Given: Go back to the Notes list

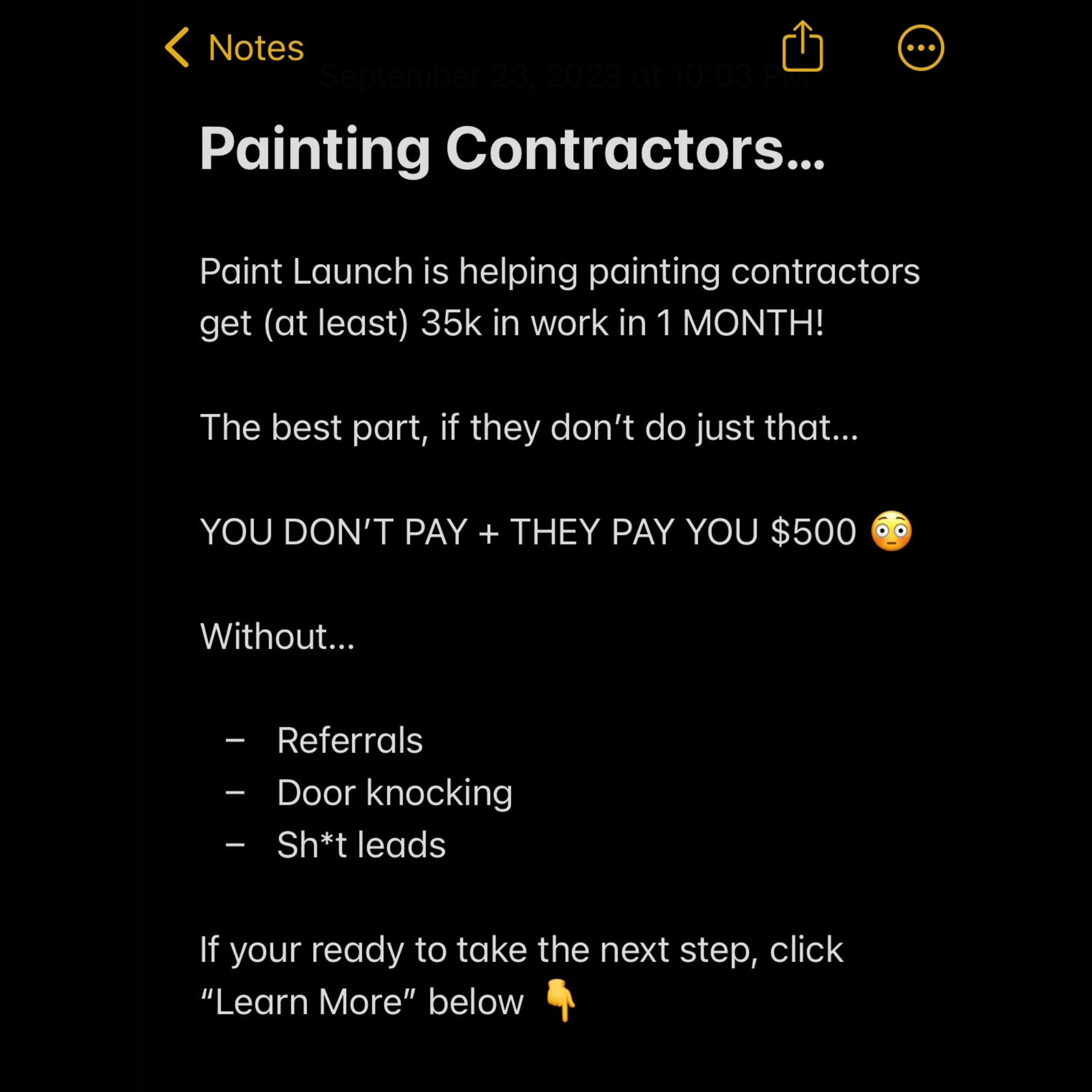Looking at the screenshot, I should click(x=234, y=47).
